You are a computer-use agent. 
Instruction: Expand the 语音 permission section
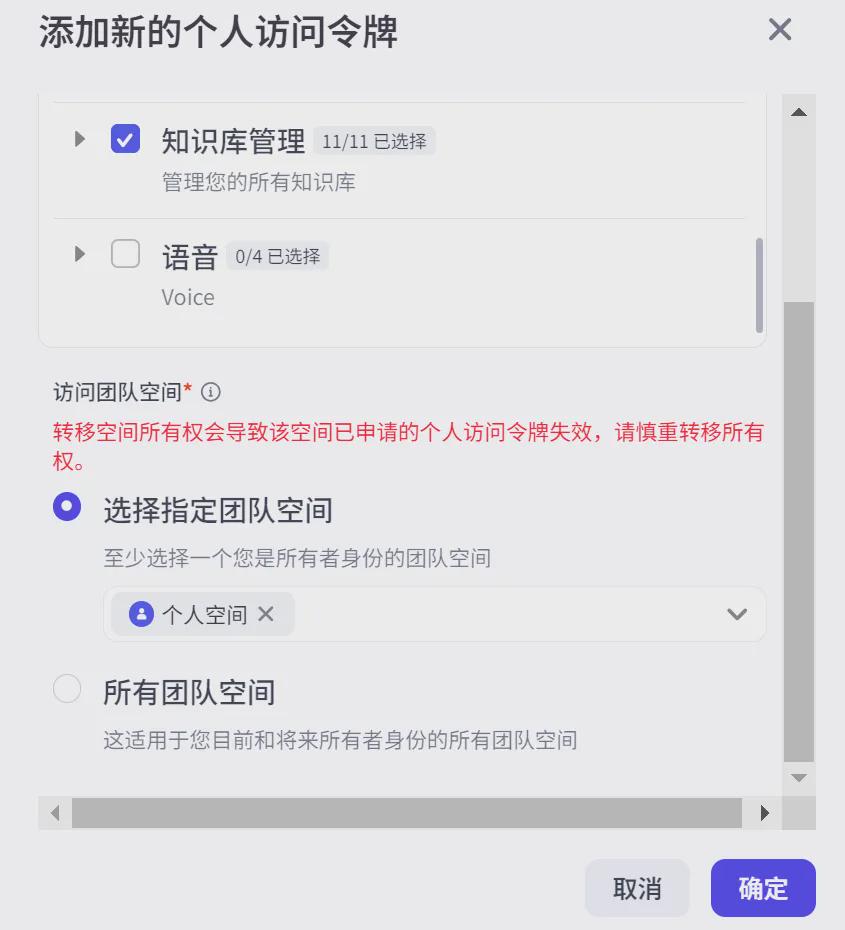tap(80, 254)
